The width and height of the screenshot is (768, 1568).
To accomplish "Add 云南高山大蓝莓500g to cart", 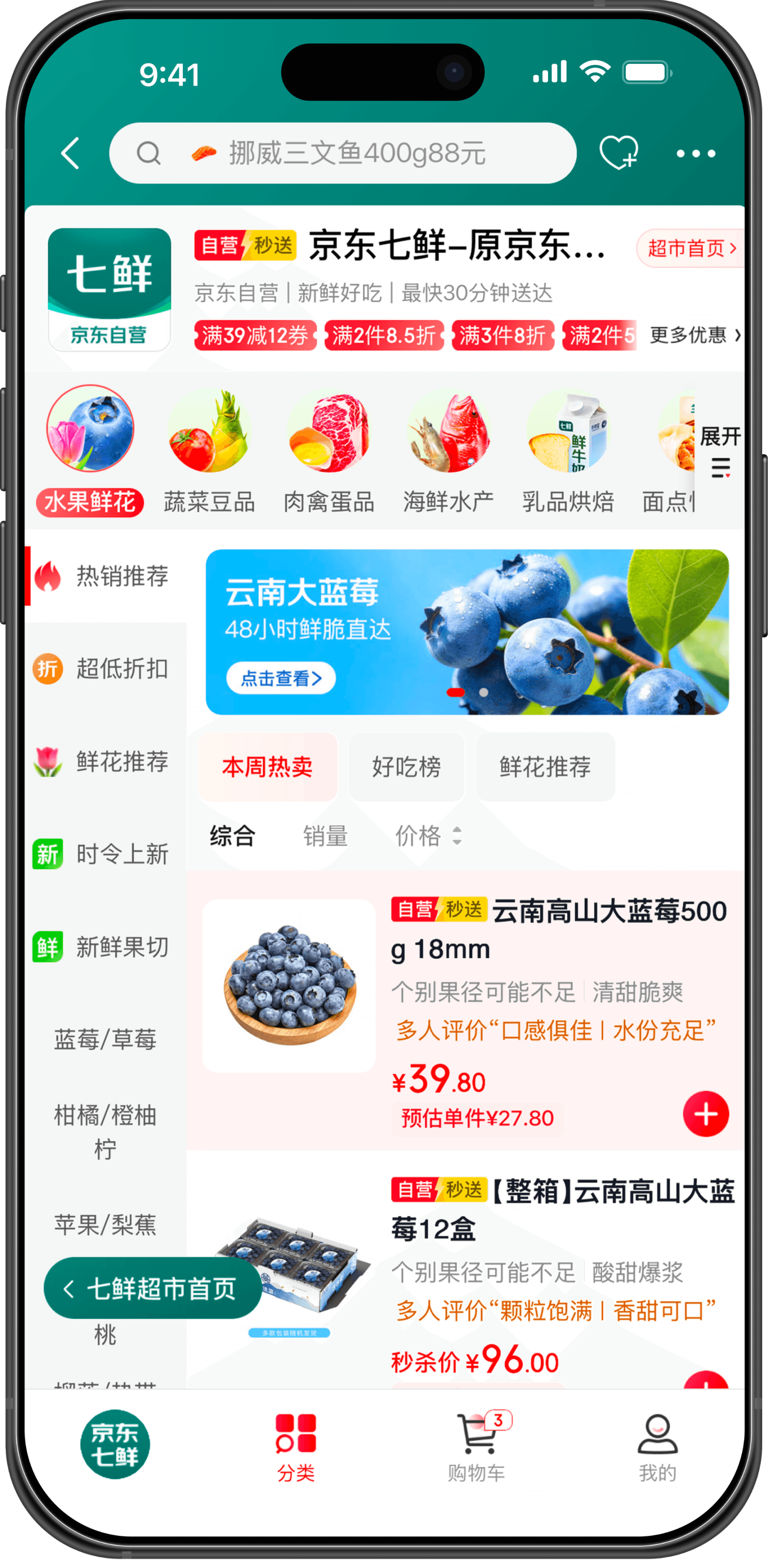I will [x=705, y=1113].
